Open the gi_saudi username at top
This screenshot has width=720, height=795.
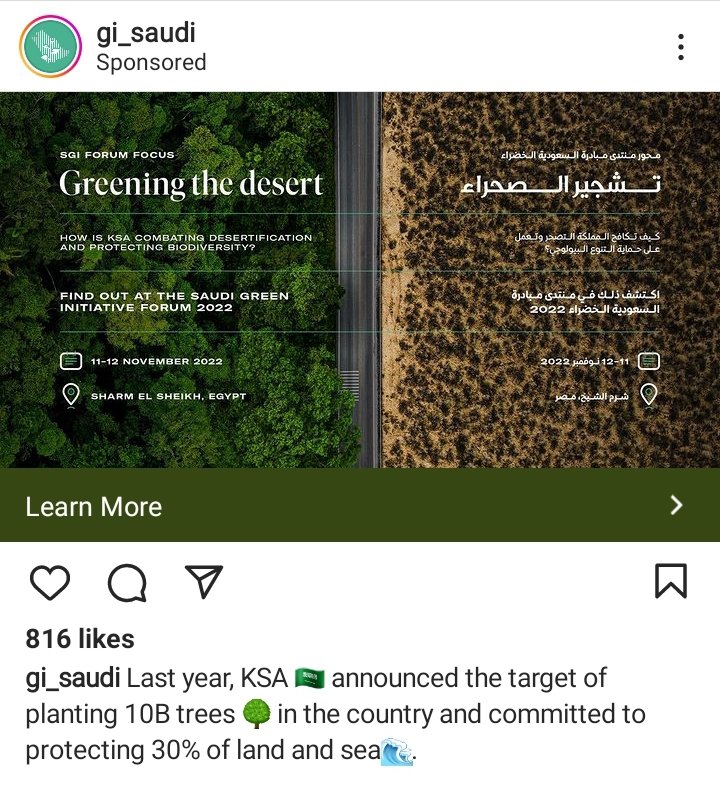[x=145, y=33]
